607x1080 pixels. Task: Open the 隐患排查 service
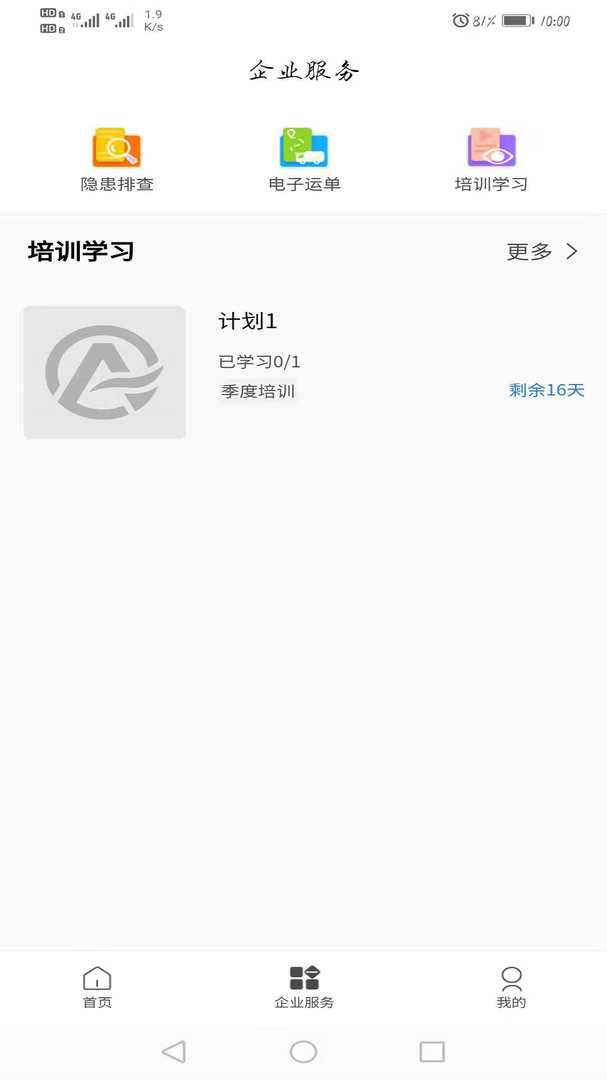[x=117, y=159]
